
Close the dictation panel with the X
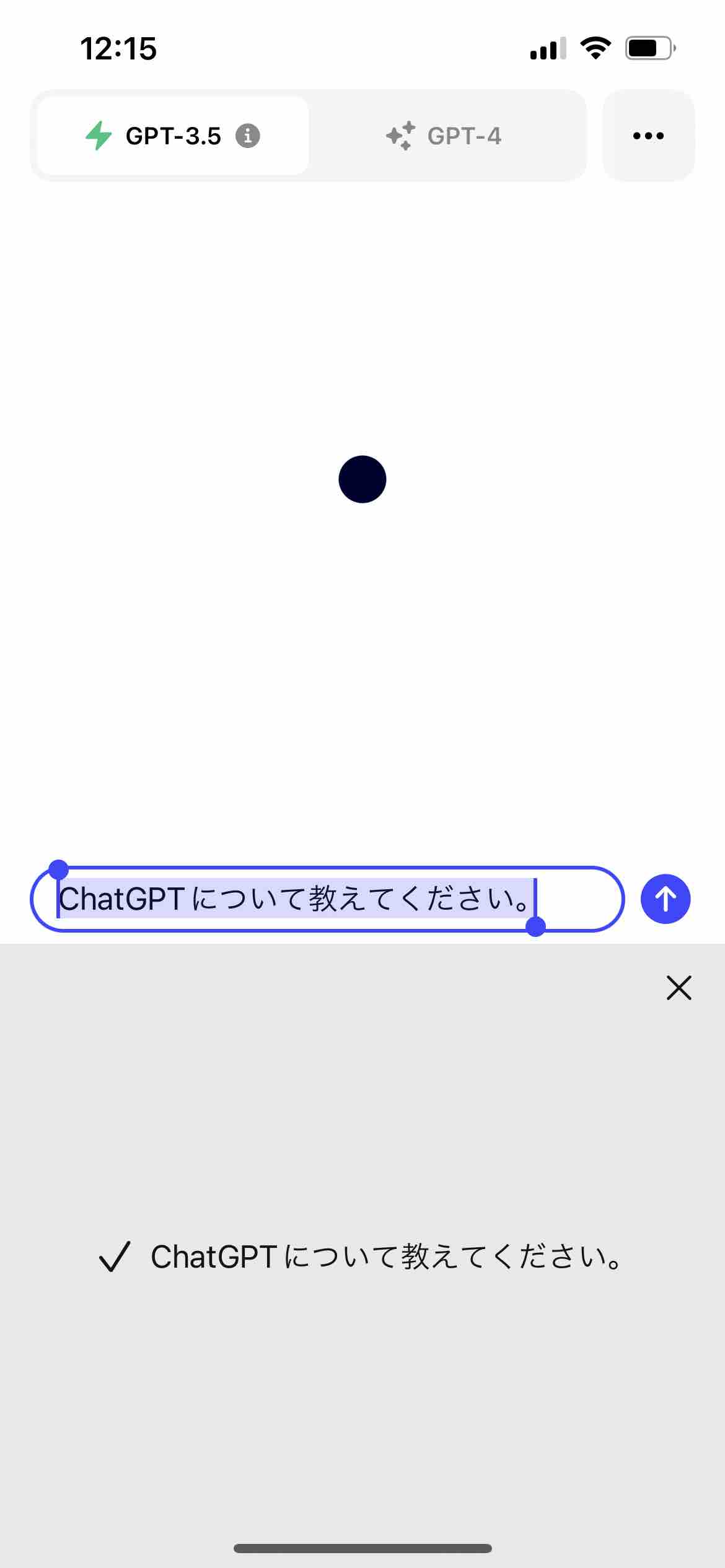679,988
